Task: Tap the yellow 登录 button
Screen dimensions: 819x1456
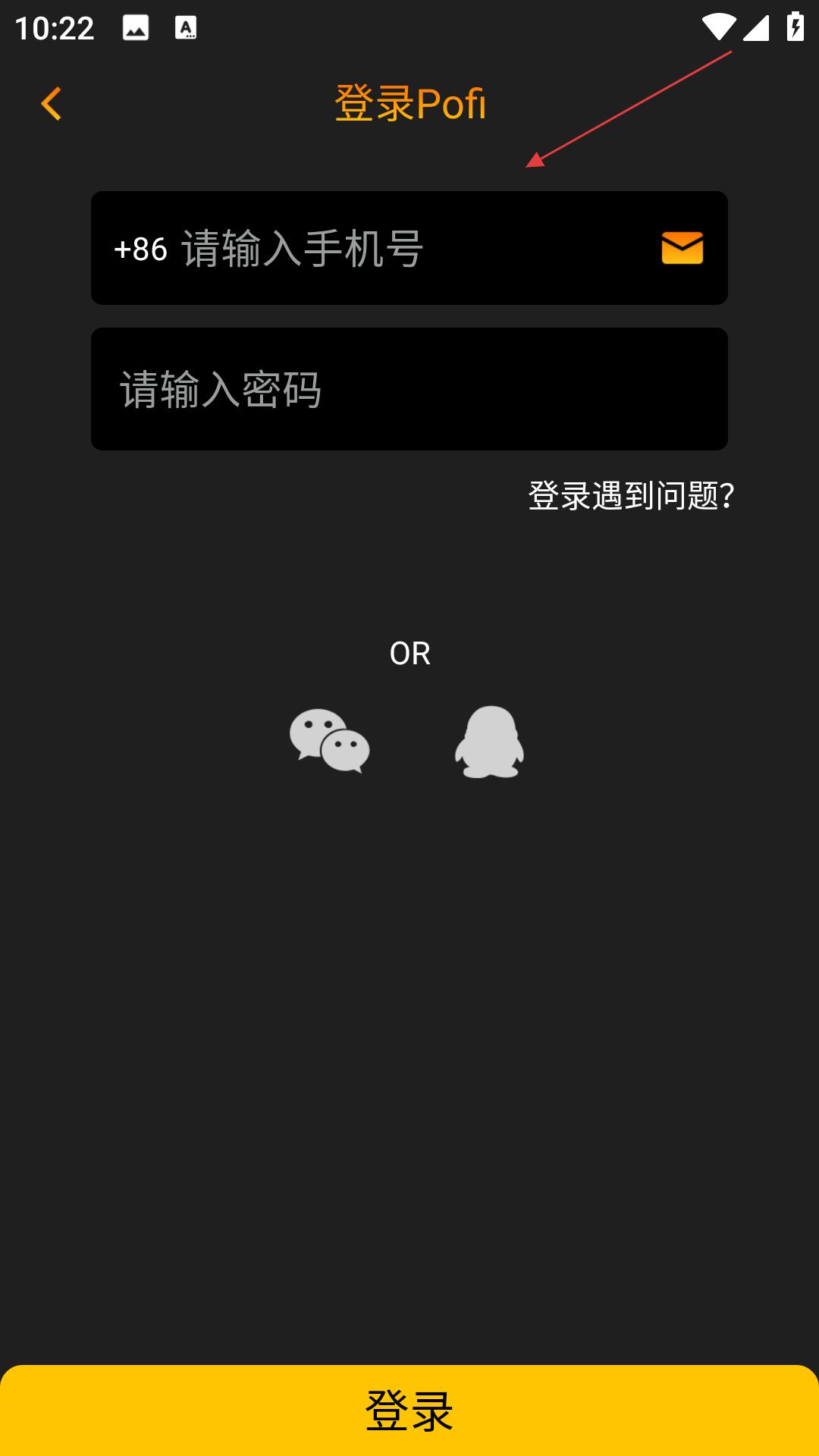Action: tap(409, 1410)
